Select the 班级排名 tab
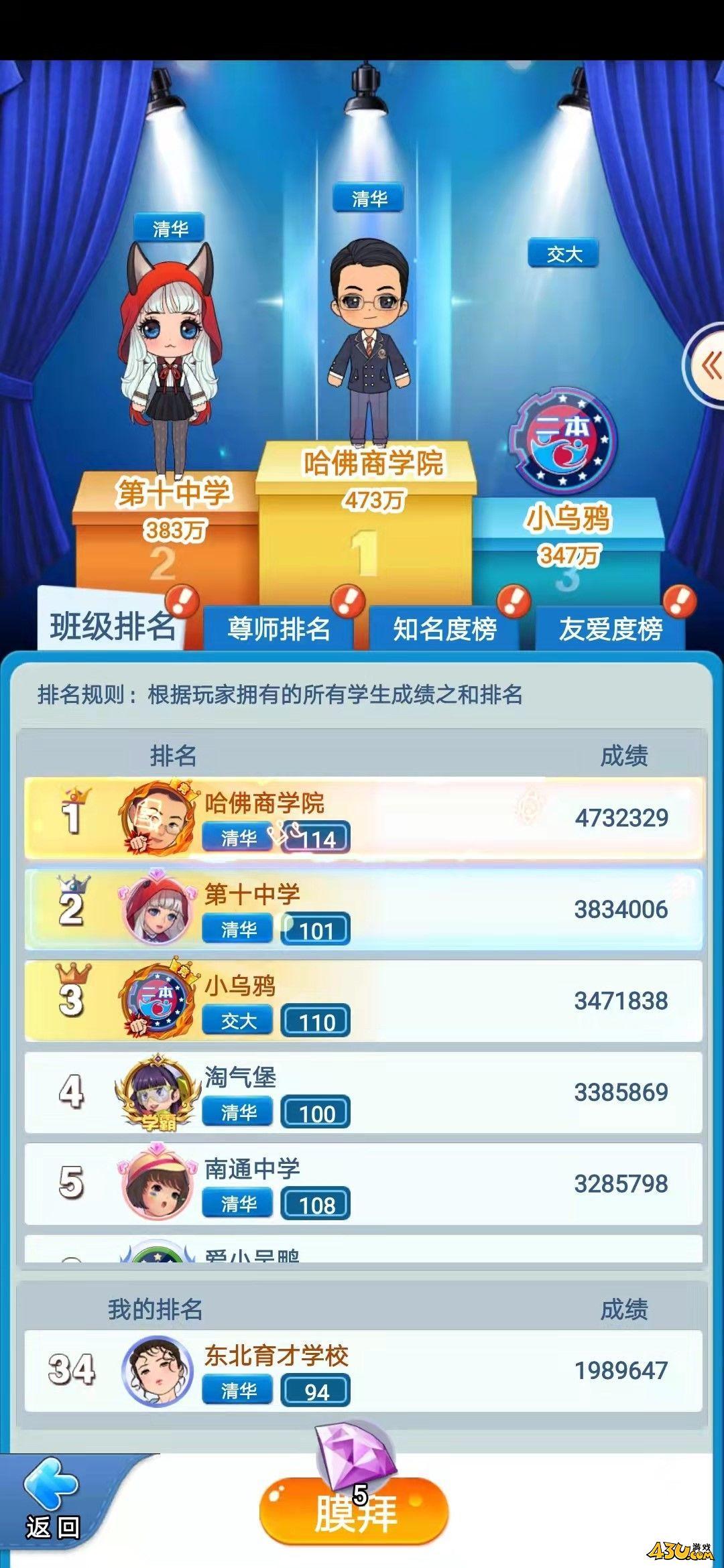The width and height of the screenshot is (724, 1568). (113, 626)
